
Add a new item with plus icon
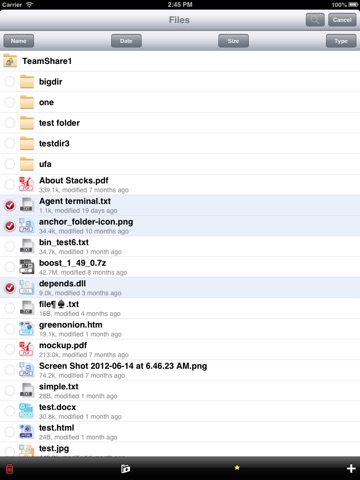point(351,469)
